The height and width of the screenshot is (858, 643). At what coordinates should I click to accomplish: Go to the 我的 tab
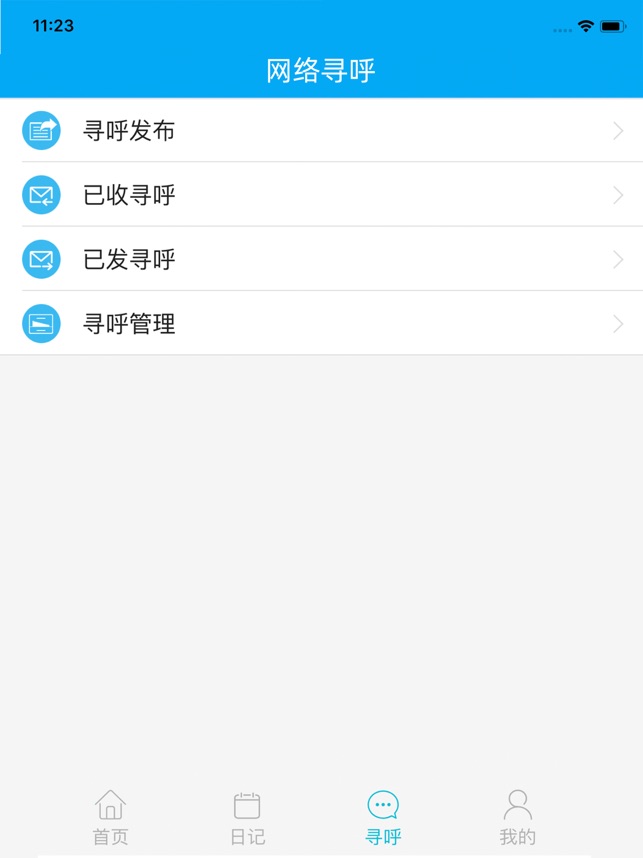[x=518, y=817]
